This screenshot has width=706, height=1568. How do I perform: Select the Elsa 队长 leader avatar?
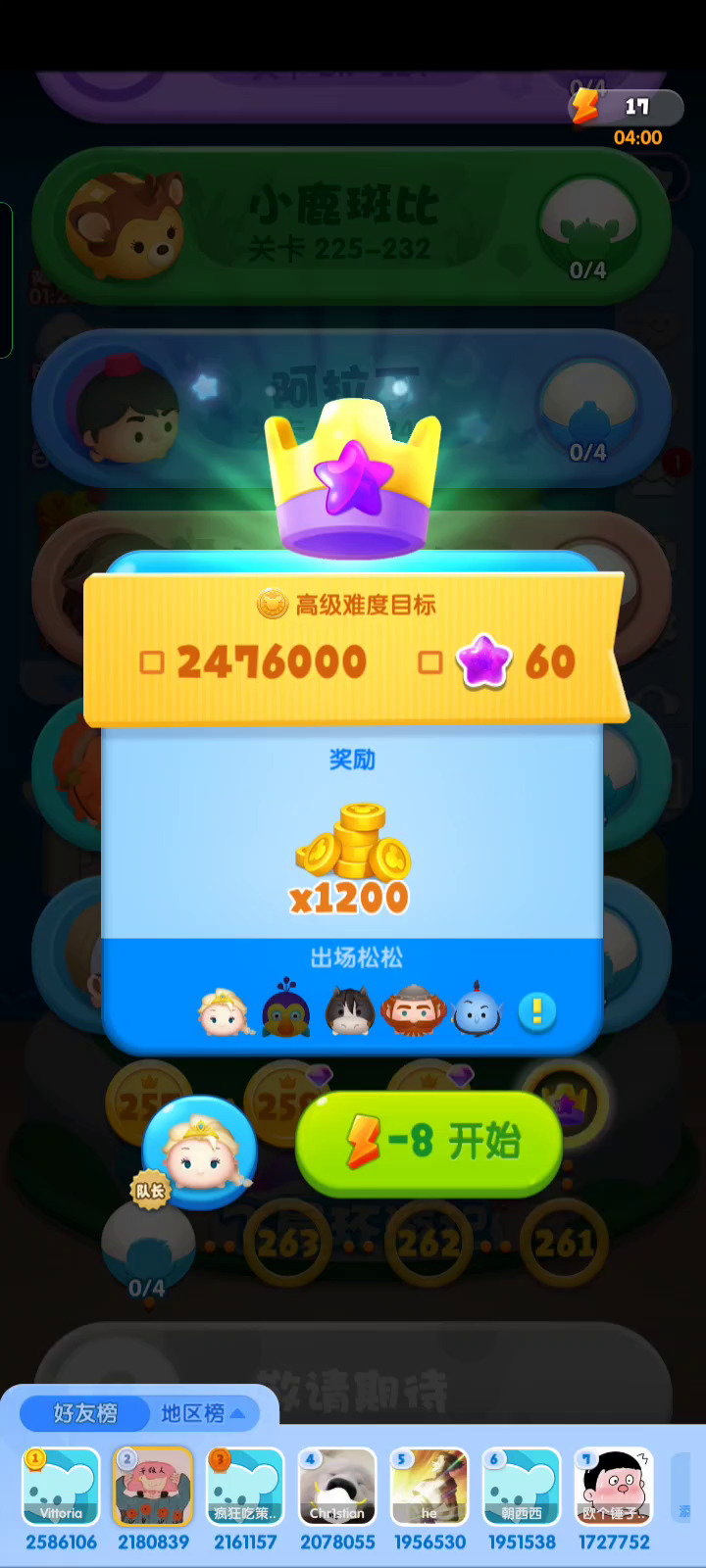199,1152
